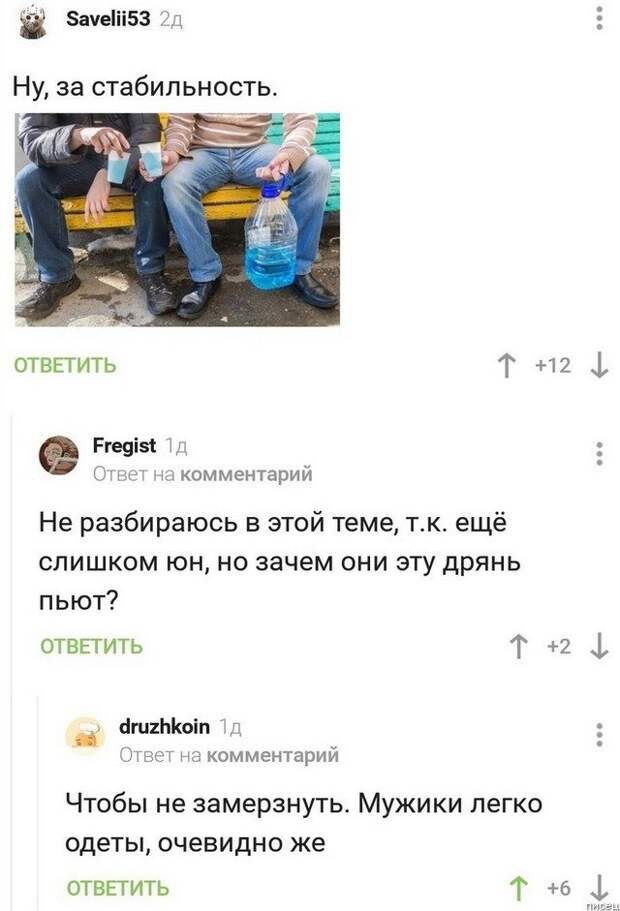Viewport: 620px width, 911px height.
Task: Open druzhkoin's profile
Action: tap(164, 727)
